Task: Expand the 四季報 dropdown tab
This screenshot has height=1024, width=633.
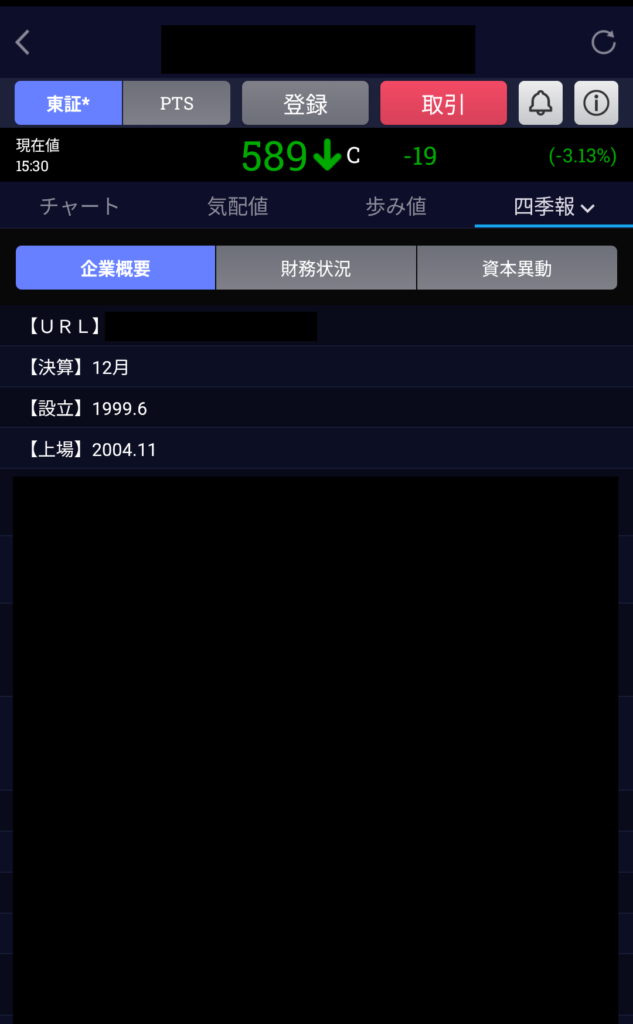Action: 554,207
